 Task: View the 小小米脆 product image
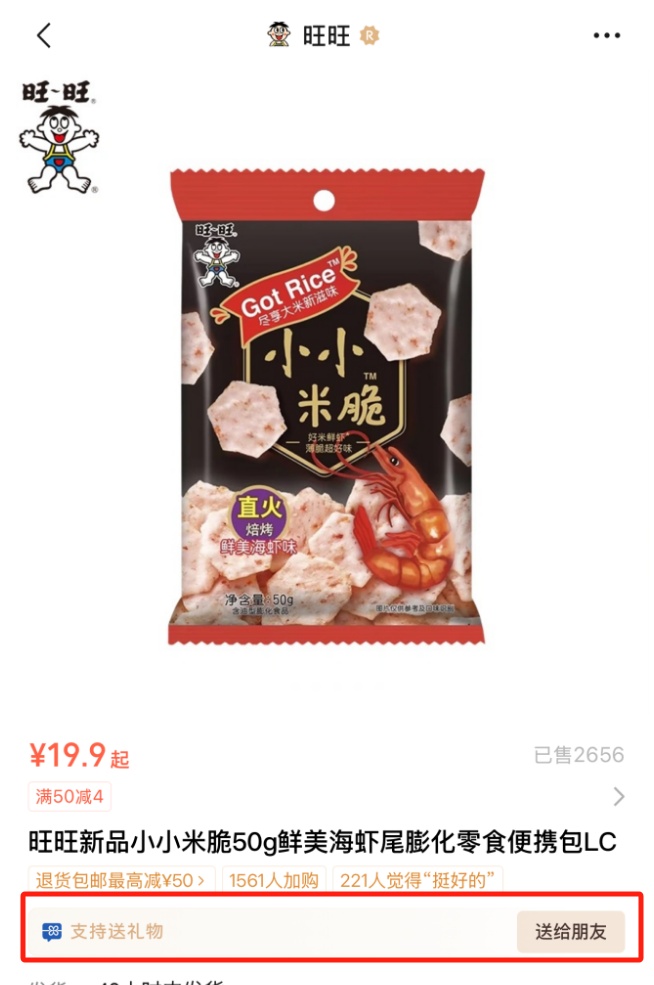[x=326, y=405]
